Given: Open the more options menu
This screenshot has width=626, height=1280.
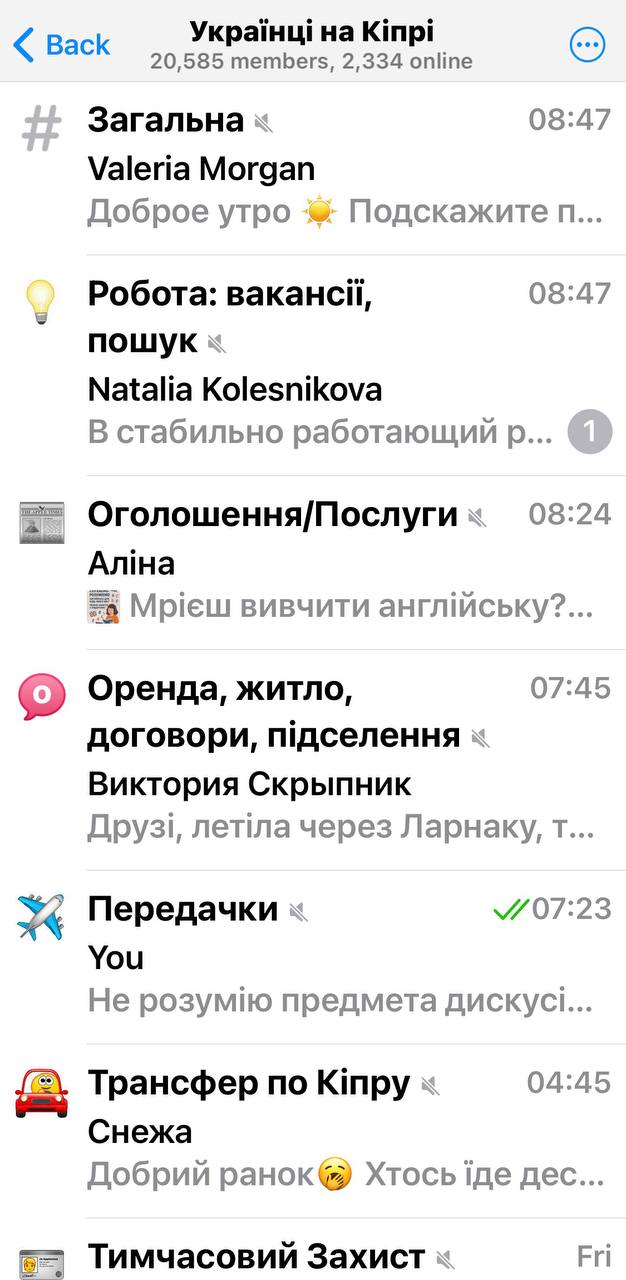Looking at the screenshot, I should [x=587, y=45].
